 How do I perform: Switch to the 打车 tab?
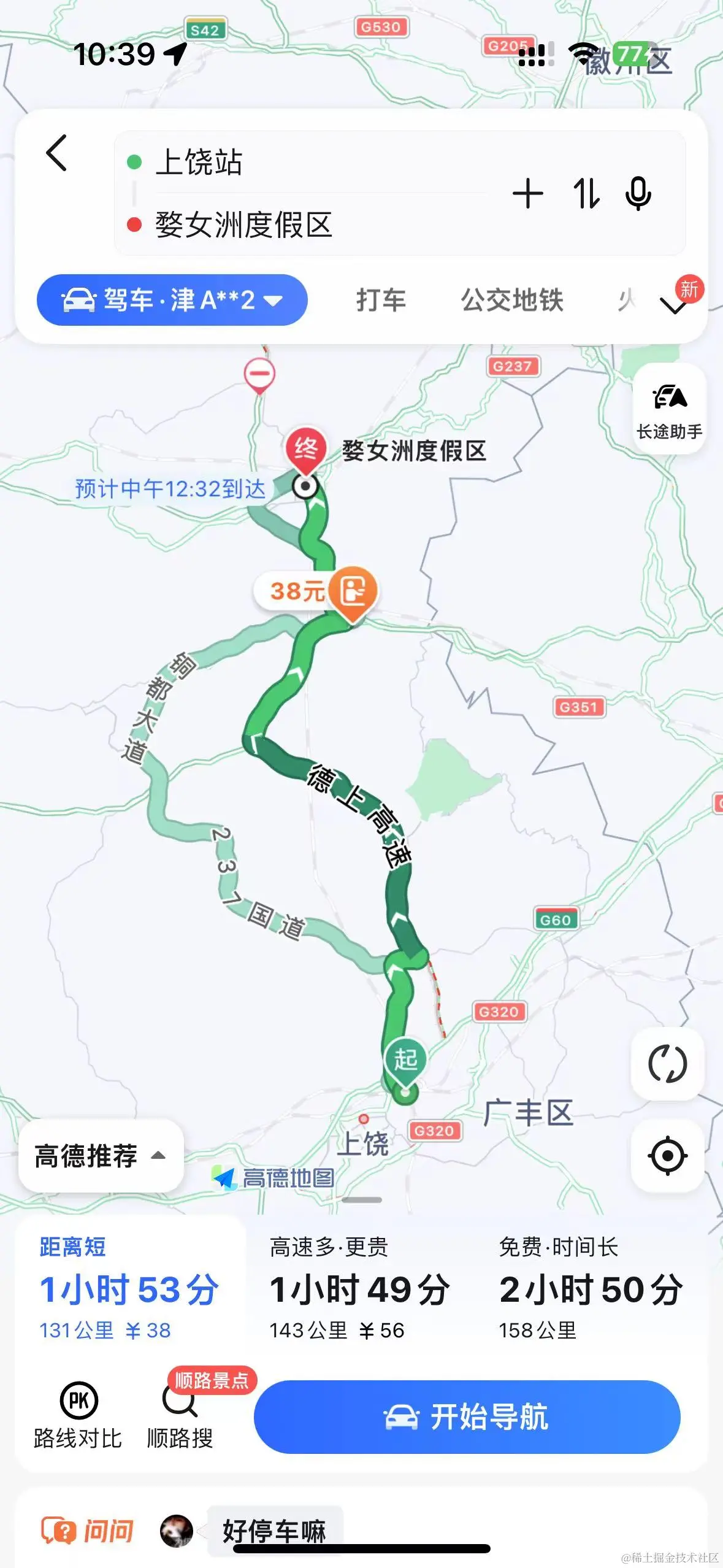pos(381,300)
